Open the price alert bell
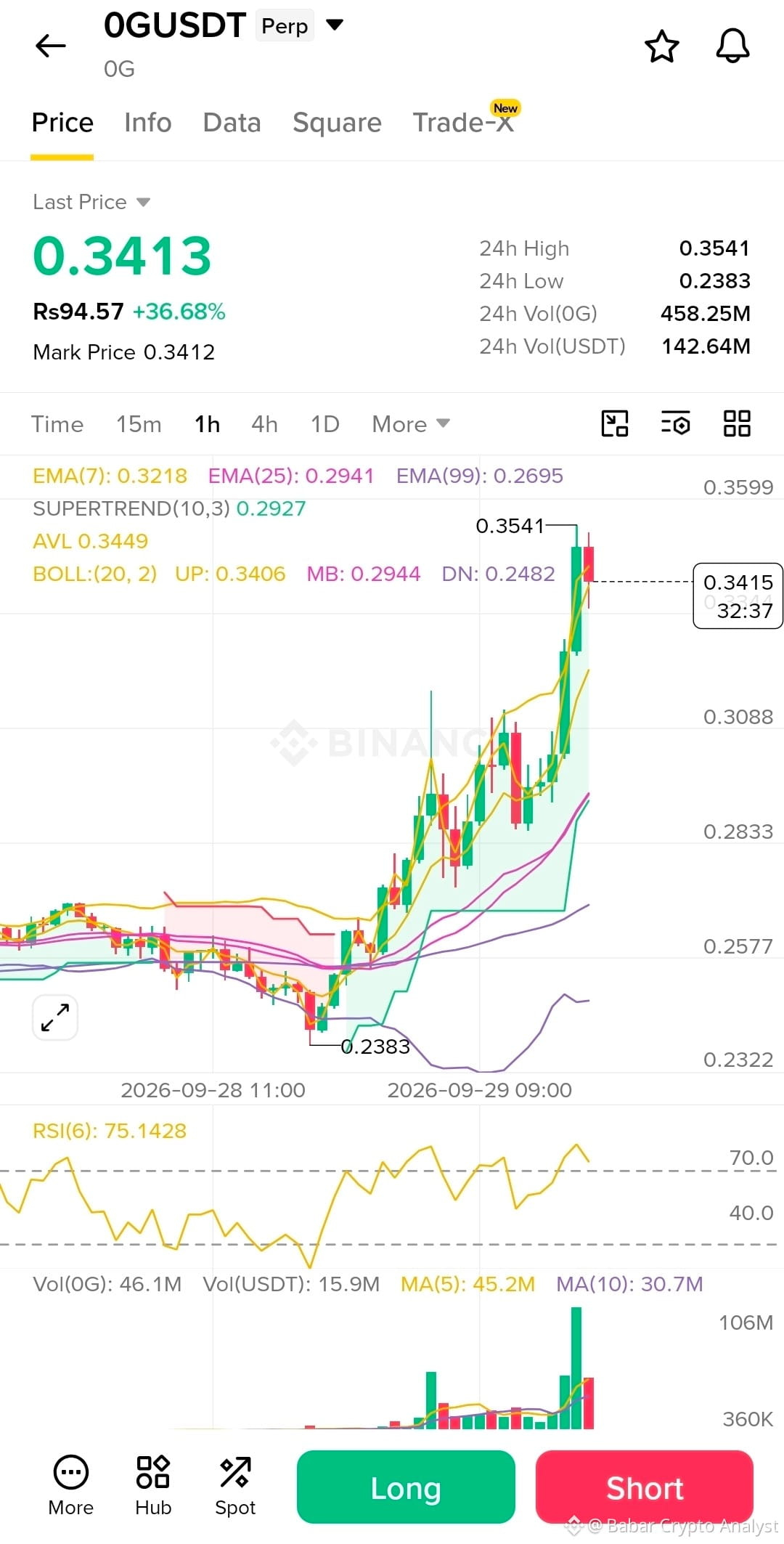Image resolution: width=784 pixels, height=1544 pixels. tap(732, 46)
